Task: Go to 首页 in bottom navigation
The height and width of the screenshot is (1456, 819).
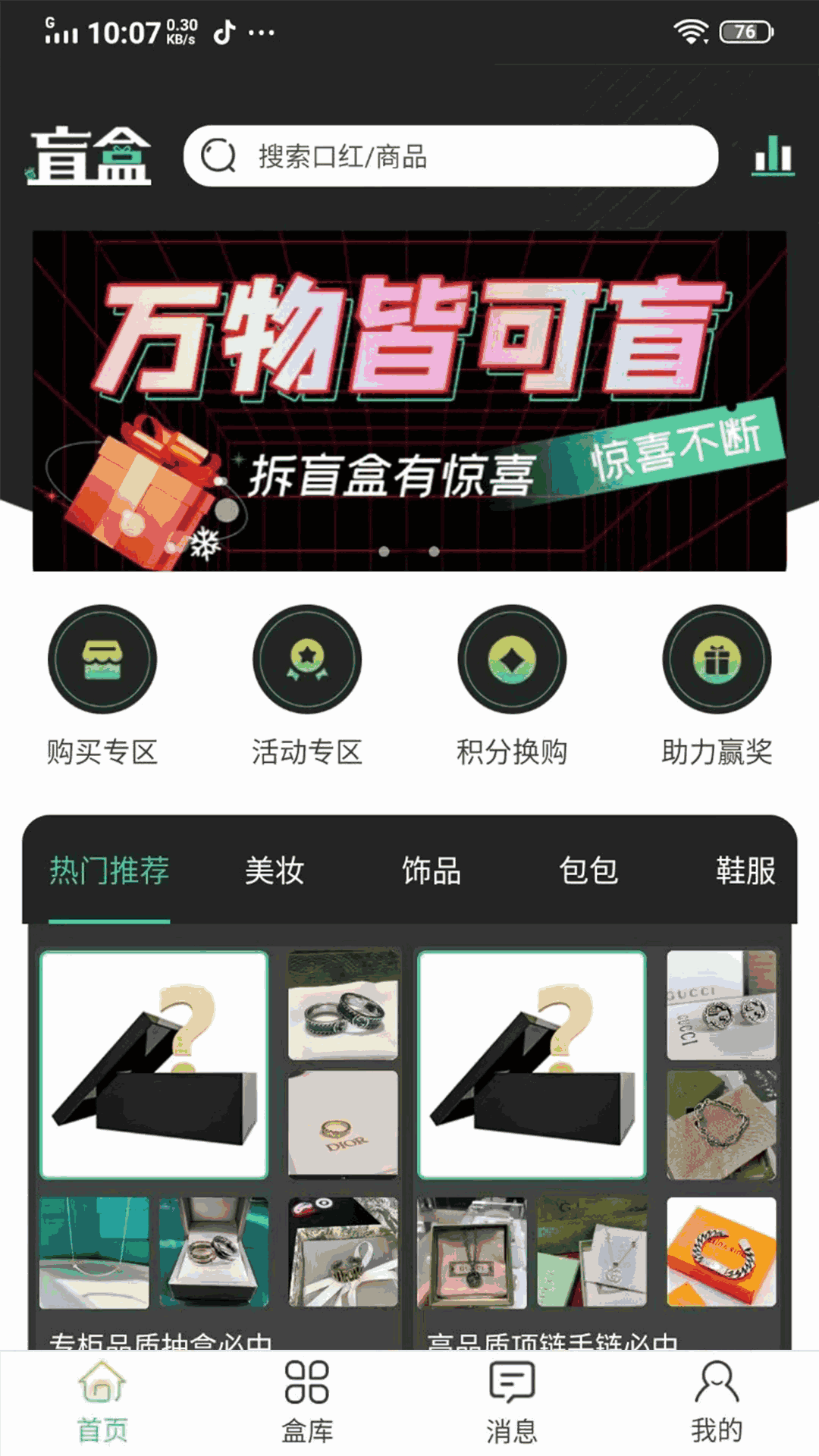Action: pyautogui.click(x=102, y=1403)
